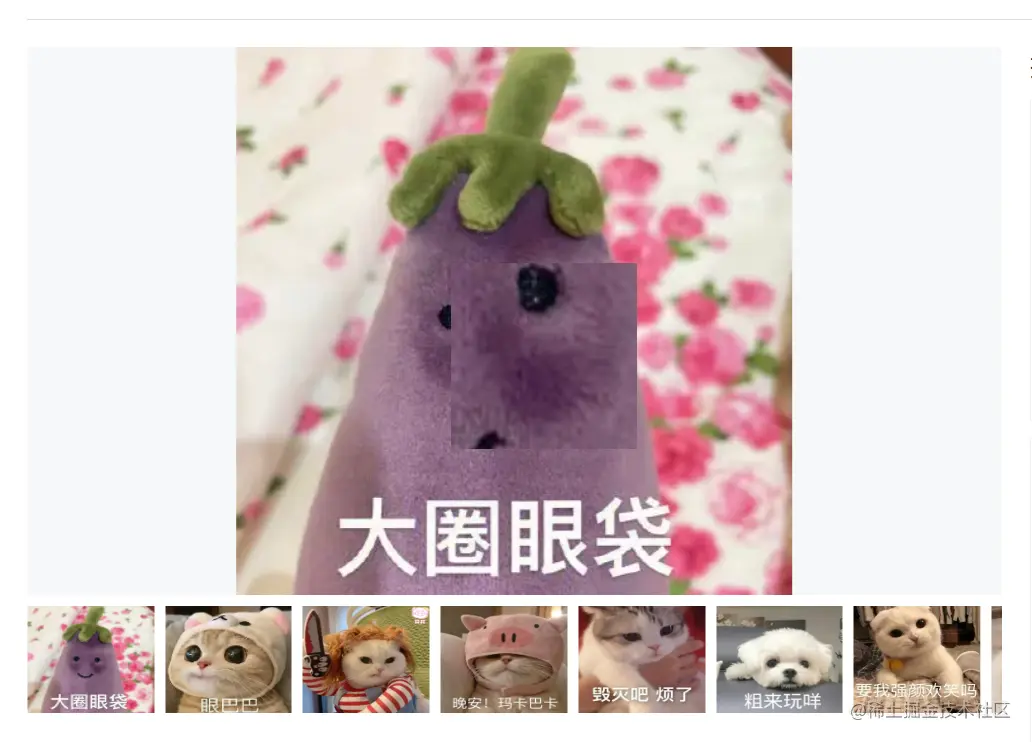Select the 眼巴巴 cat thumbnail
This screenshot has height=742, width=1032.
[228, 659]
